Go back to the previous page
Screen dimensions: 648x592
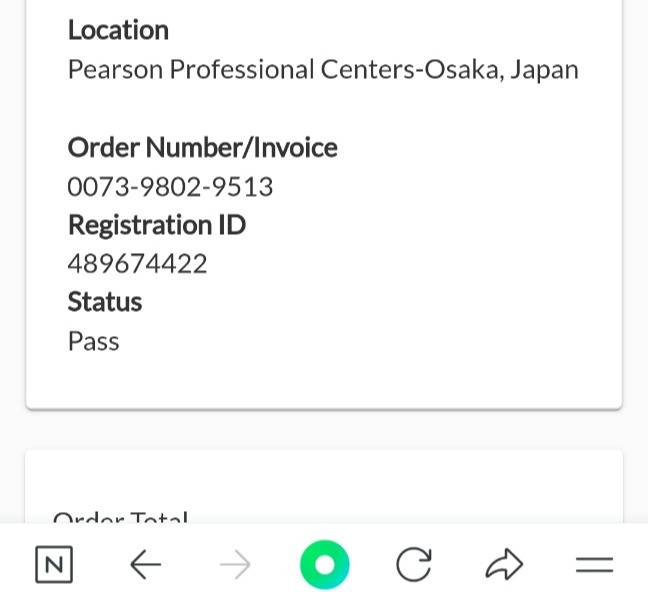click(x=145, y=565)
